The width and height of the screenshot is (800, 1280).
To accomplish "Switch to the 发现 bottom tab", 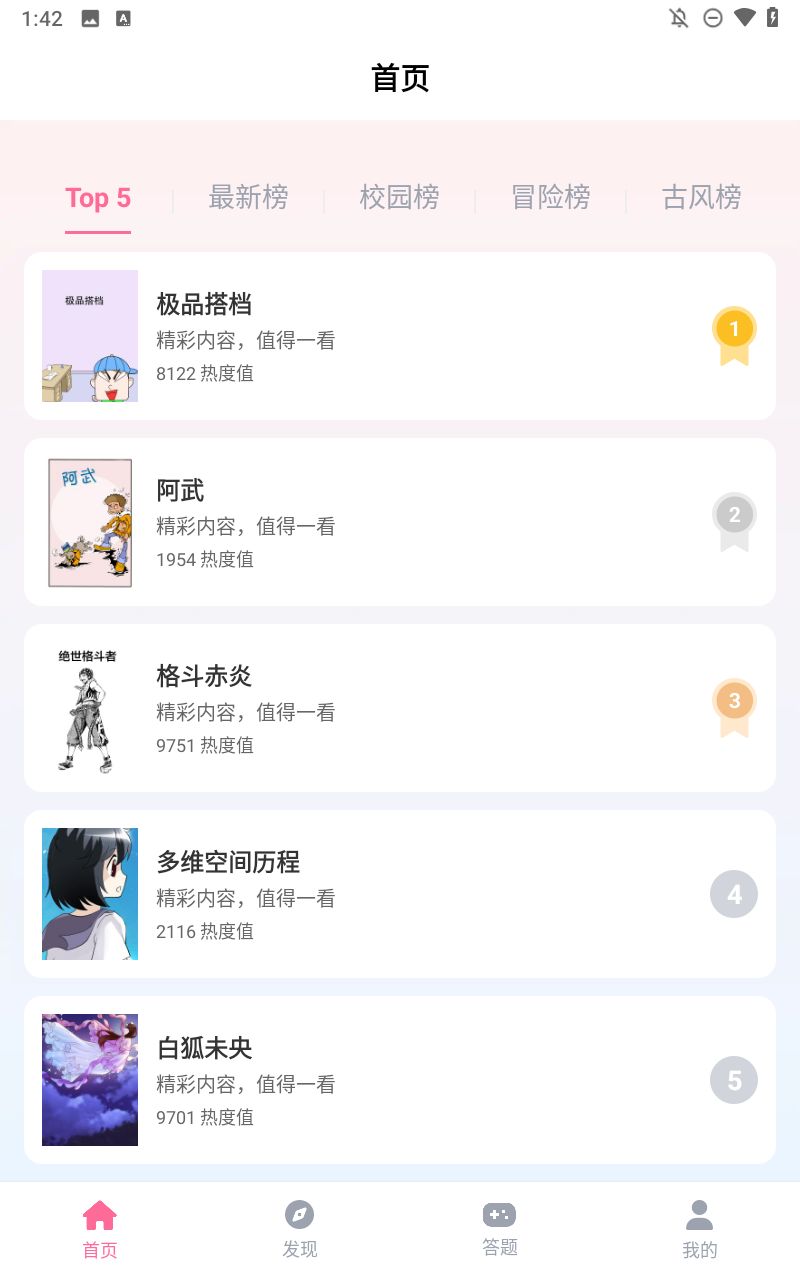I will coord(300,1230).
